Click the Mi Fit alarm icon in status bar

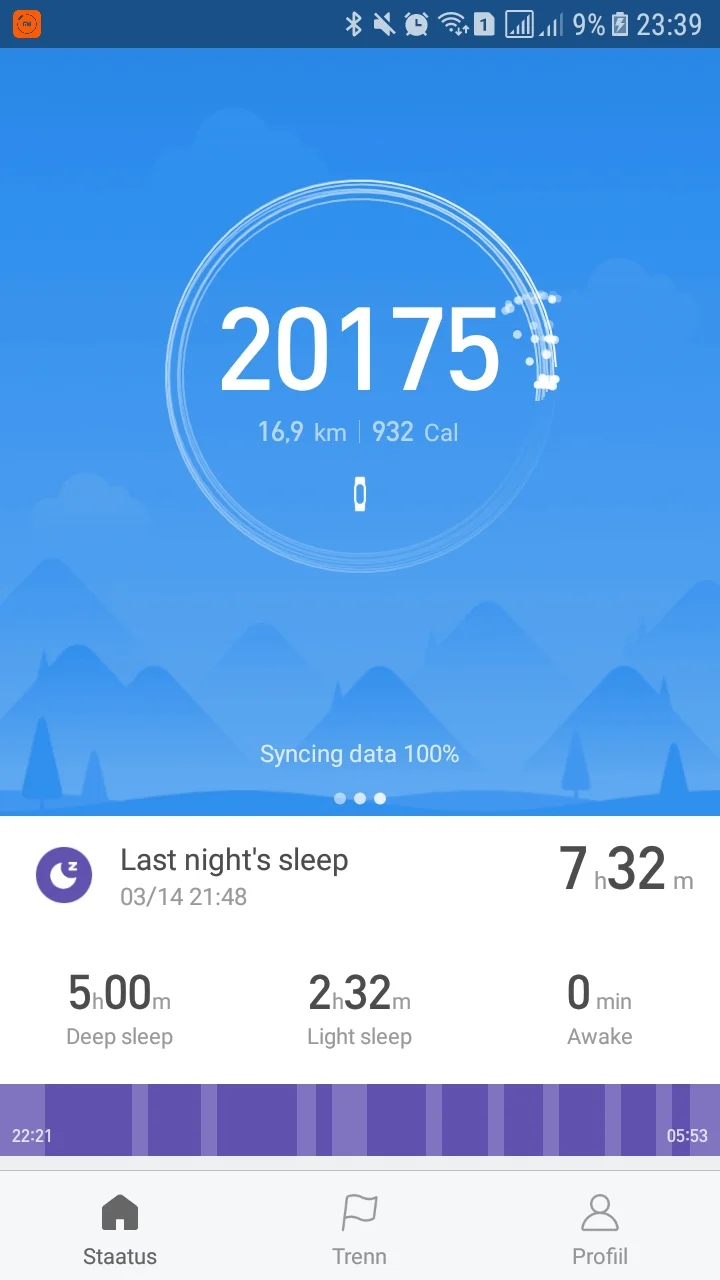point(26,22)
